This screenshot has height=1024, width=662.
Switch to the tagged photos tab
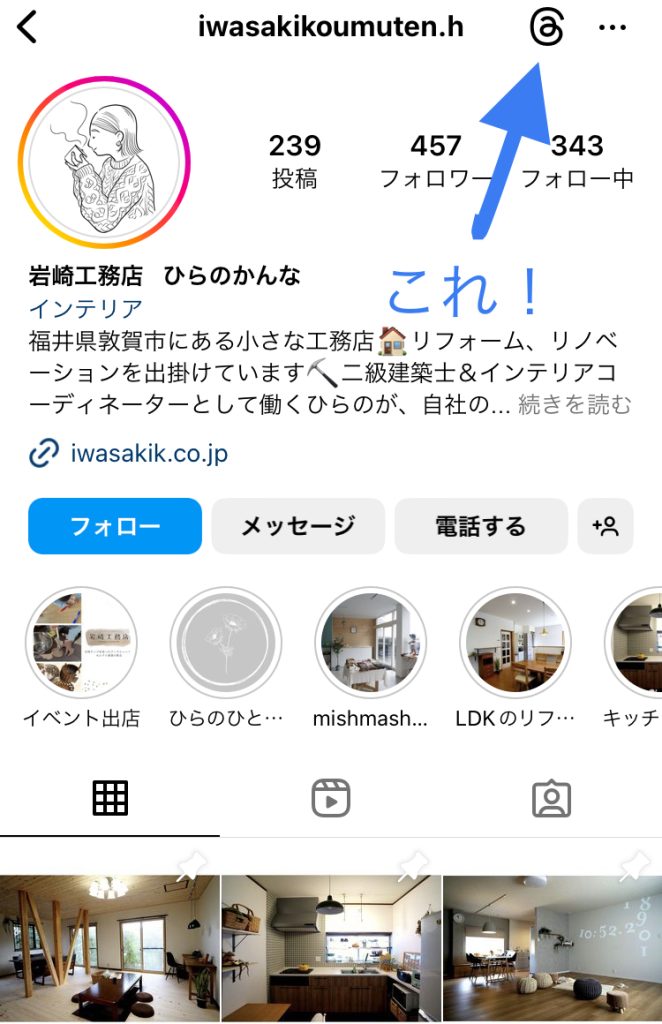(x=551, y=798)
